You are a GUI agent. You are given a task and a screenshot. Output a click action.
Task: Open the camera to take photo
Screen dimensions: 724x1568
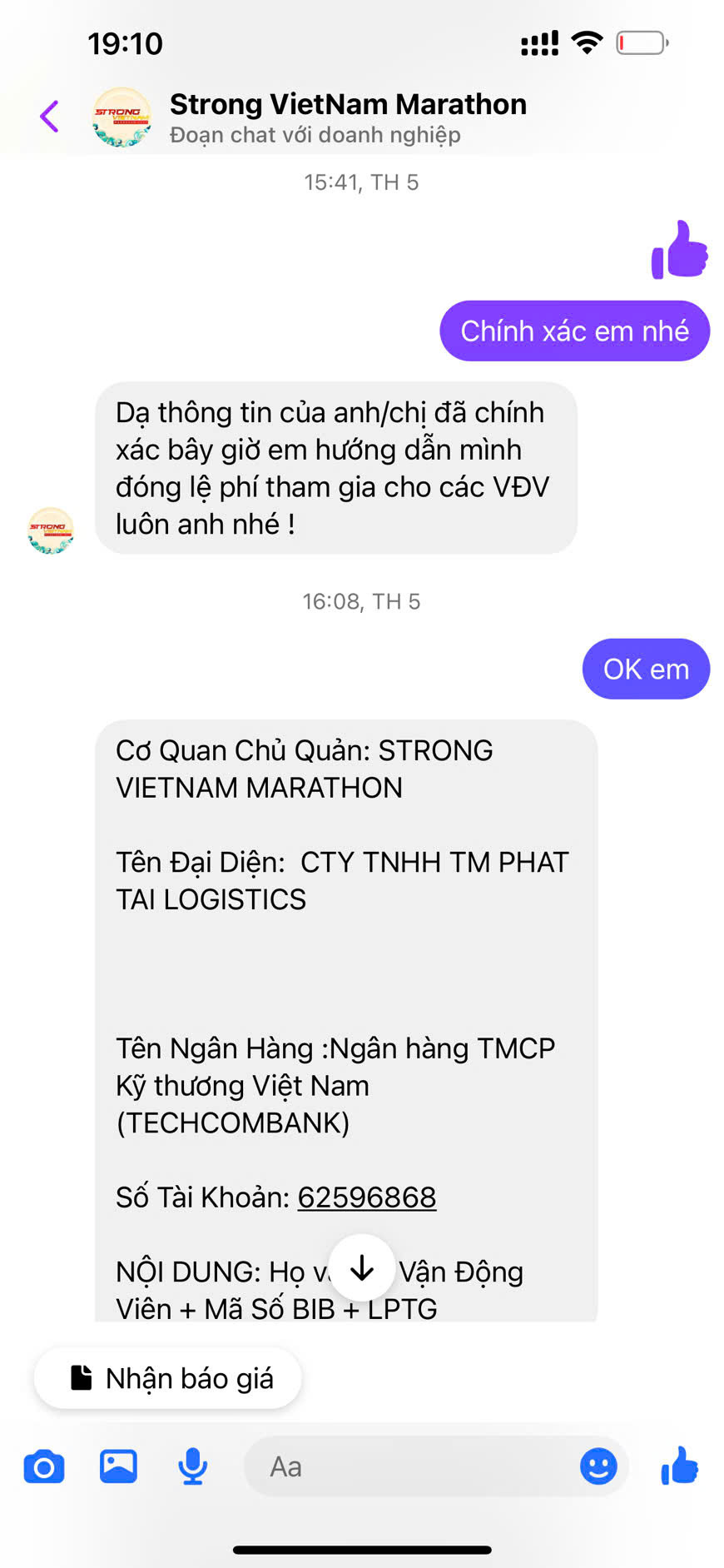click(44, 1466)
